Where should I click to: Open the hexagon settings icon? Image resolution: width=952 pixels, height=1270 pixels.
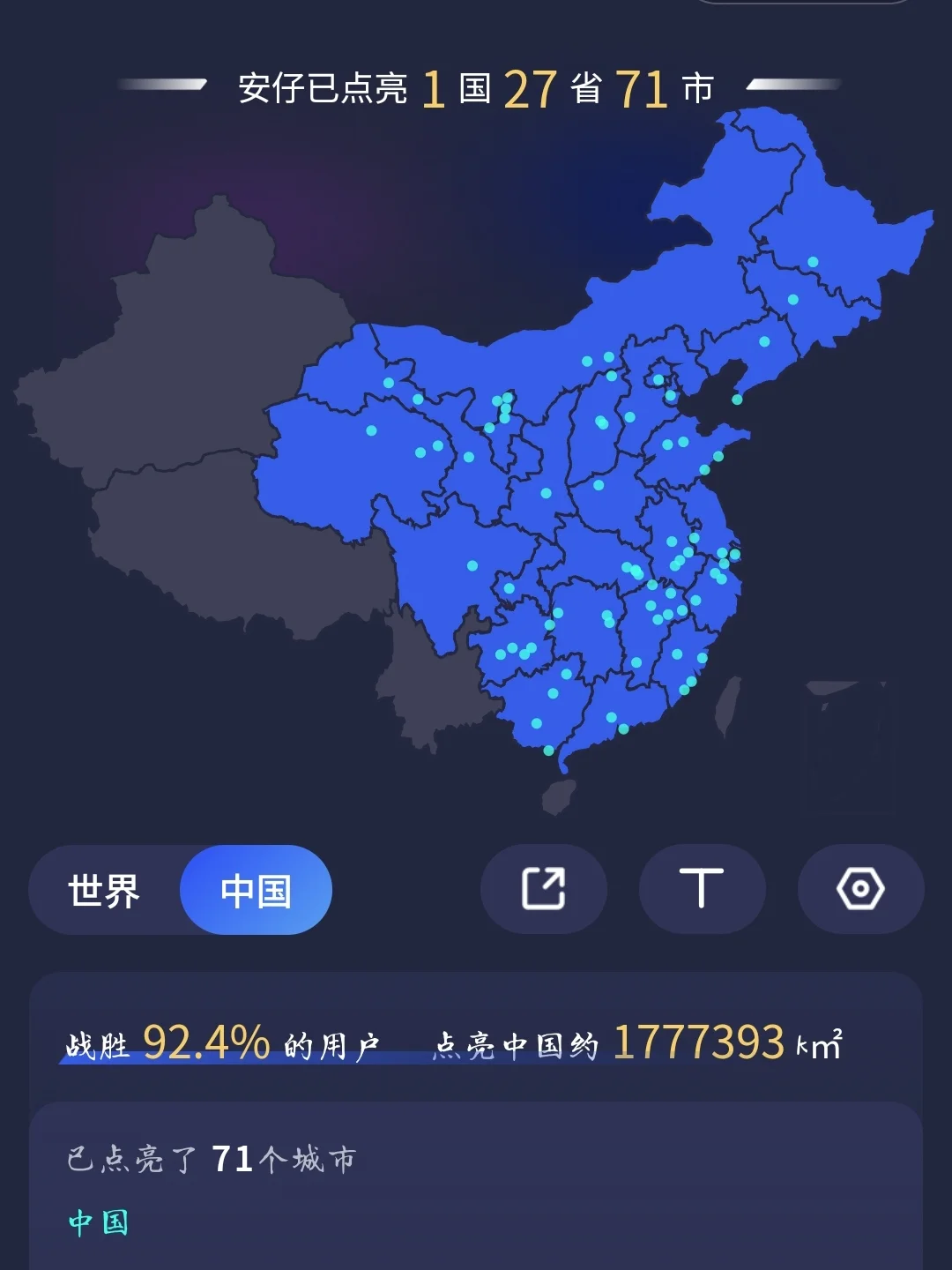click(x=859, y=890)
